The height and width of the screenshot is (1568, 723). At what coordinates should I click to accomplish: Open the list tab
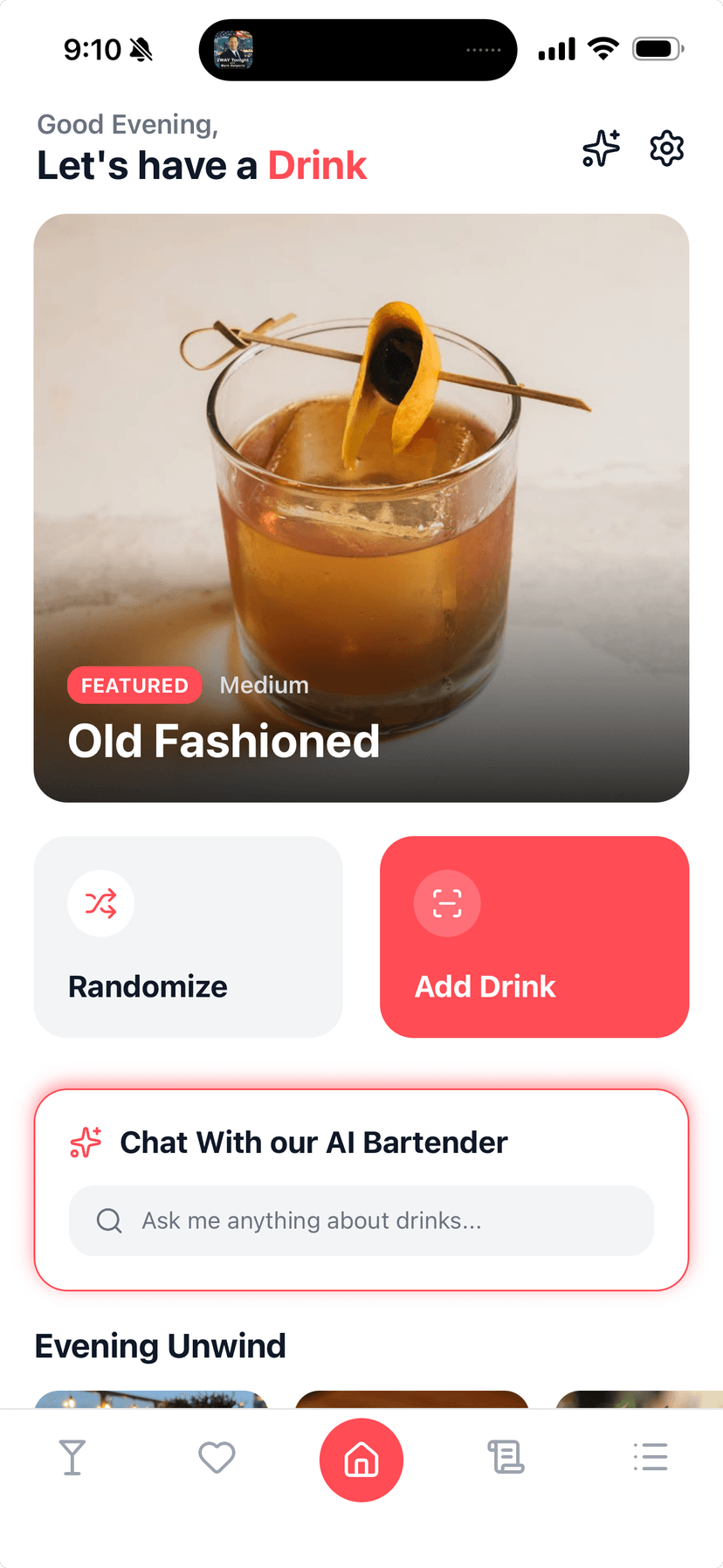tap(651, 1457)
